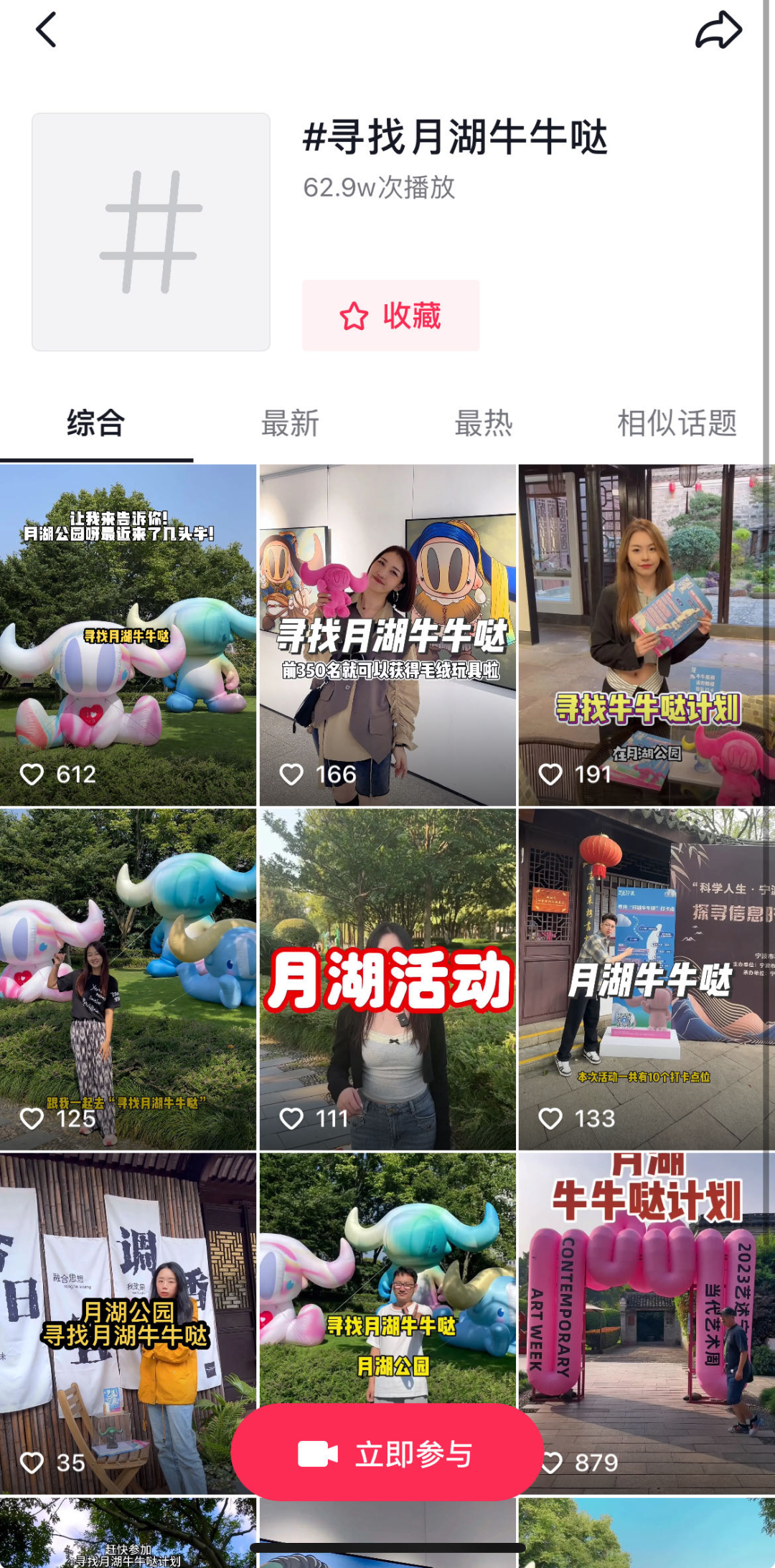Share this hashtag page
The height and width of the screenshot is (1568, 775).
[718, 31]
